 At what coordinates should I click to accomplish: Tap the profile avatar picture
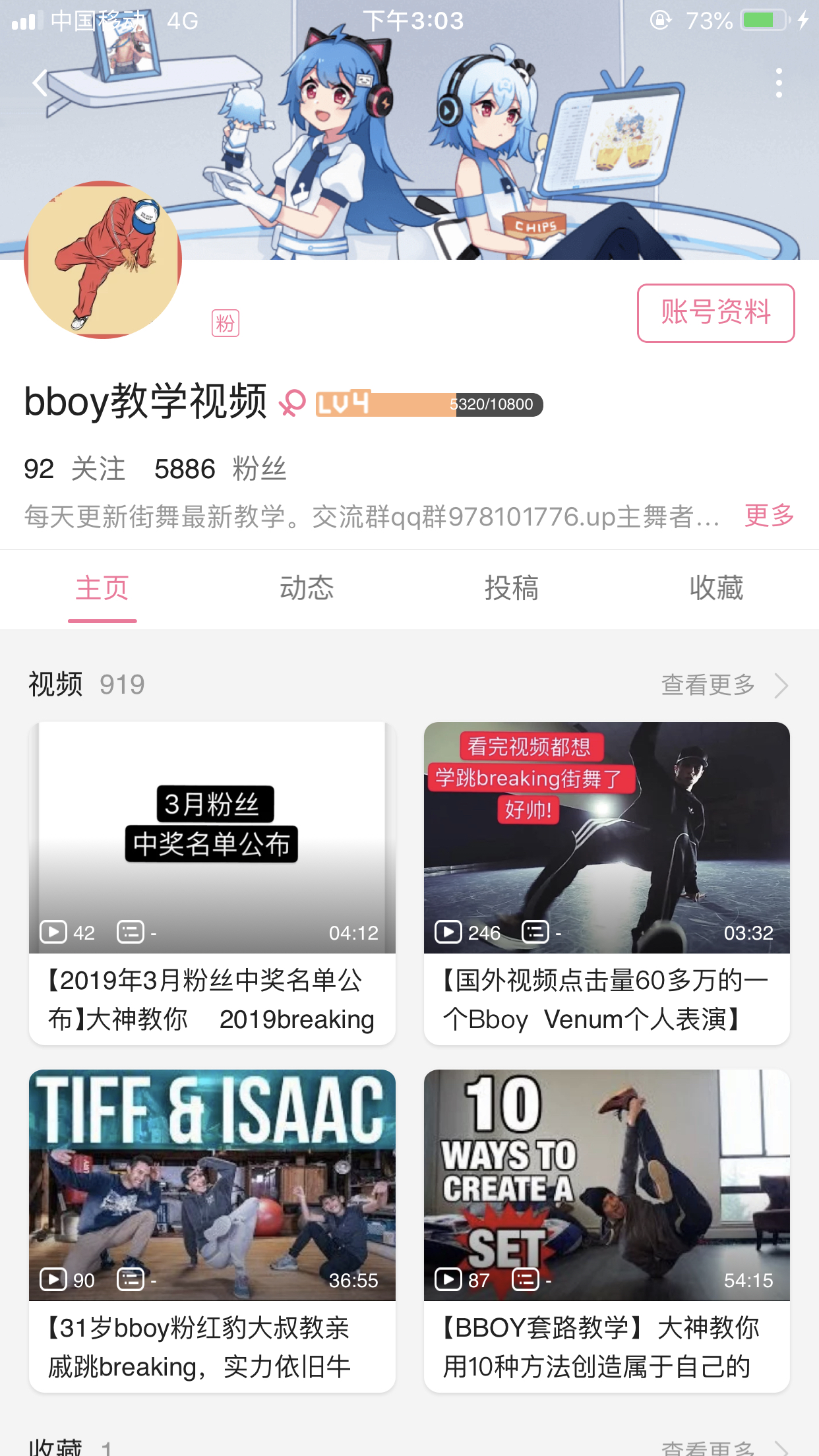click(103, 260)
